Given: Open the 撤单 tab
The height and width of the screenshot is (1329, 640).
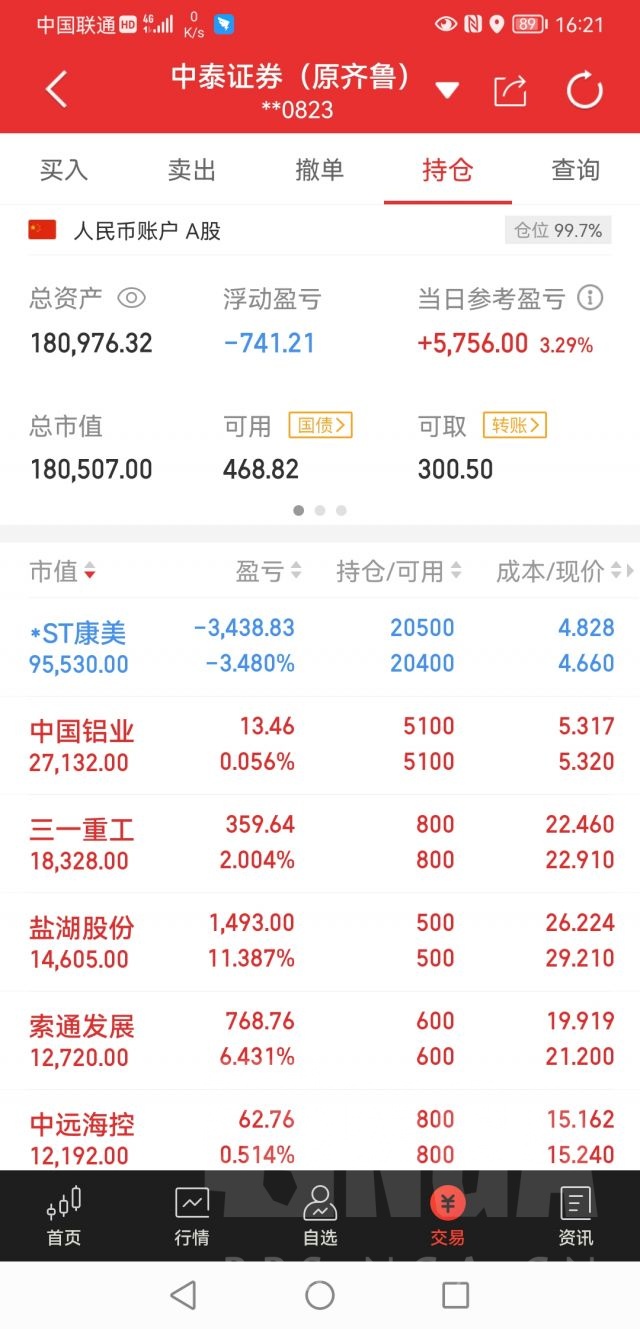Looking at the screenshot, I should [320, 170].
